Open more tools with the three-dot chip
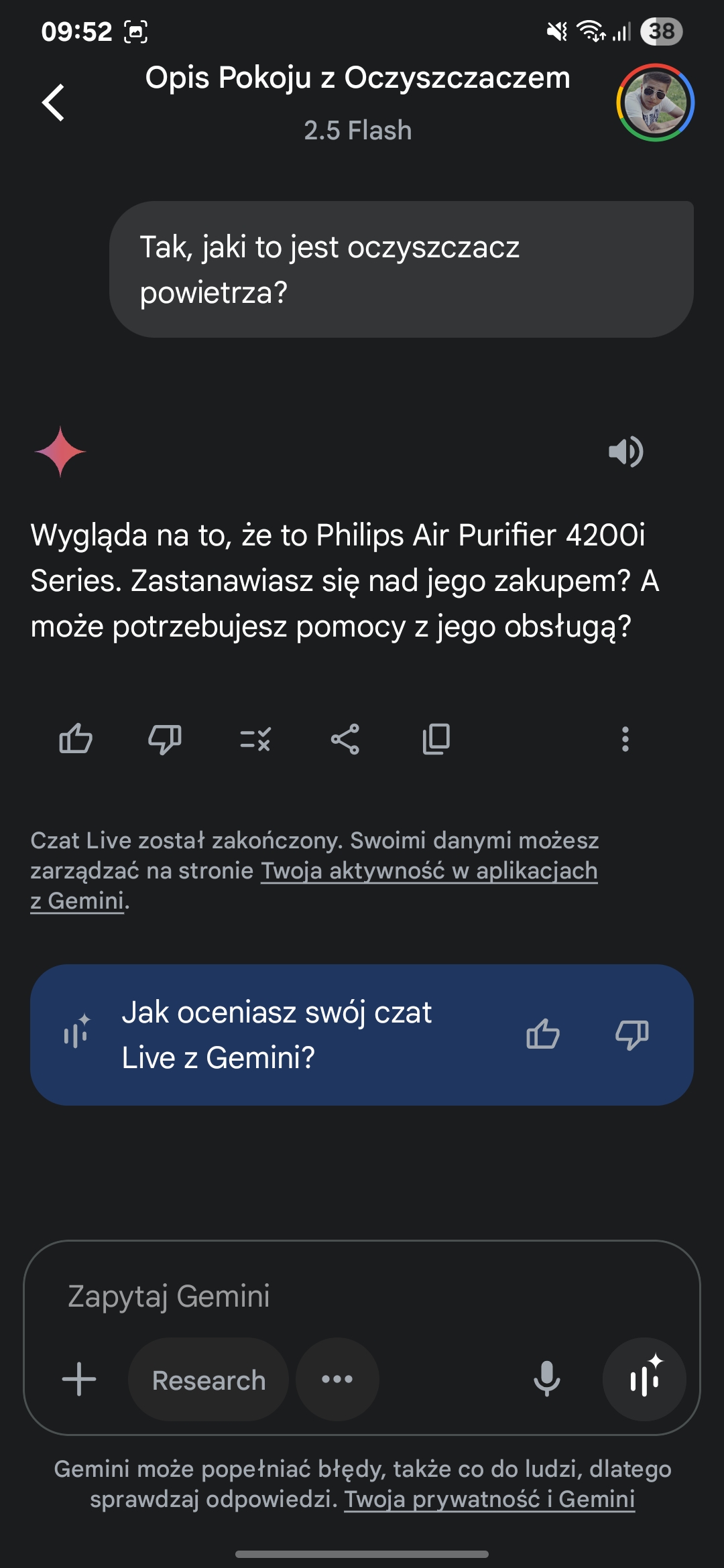Image resolution: width=724 pixels, height=1568 pixels. 337,1379
